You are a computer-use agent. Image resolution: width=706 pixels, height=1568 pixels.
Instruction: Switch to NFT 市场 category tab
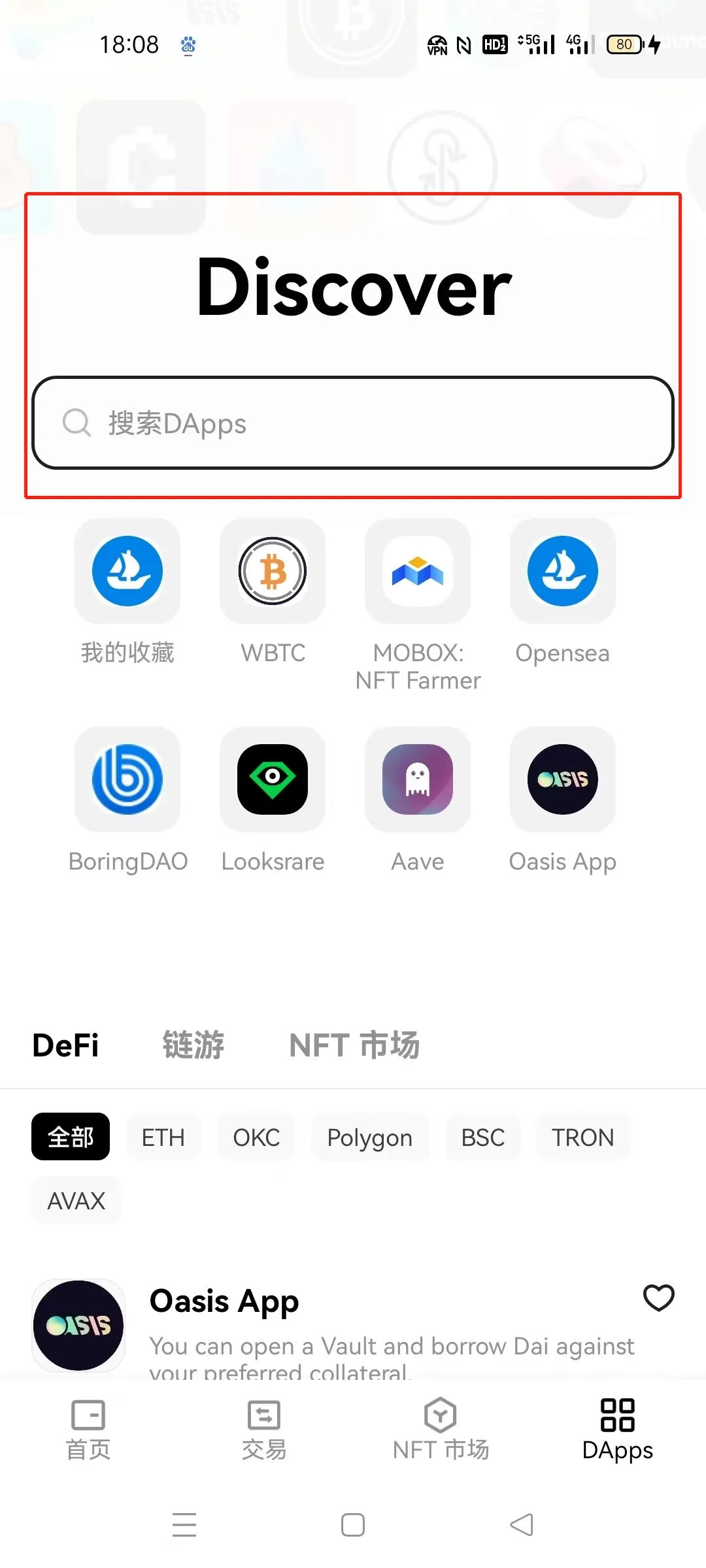point(354,1045)
